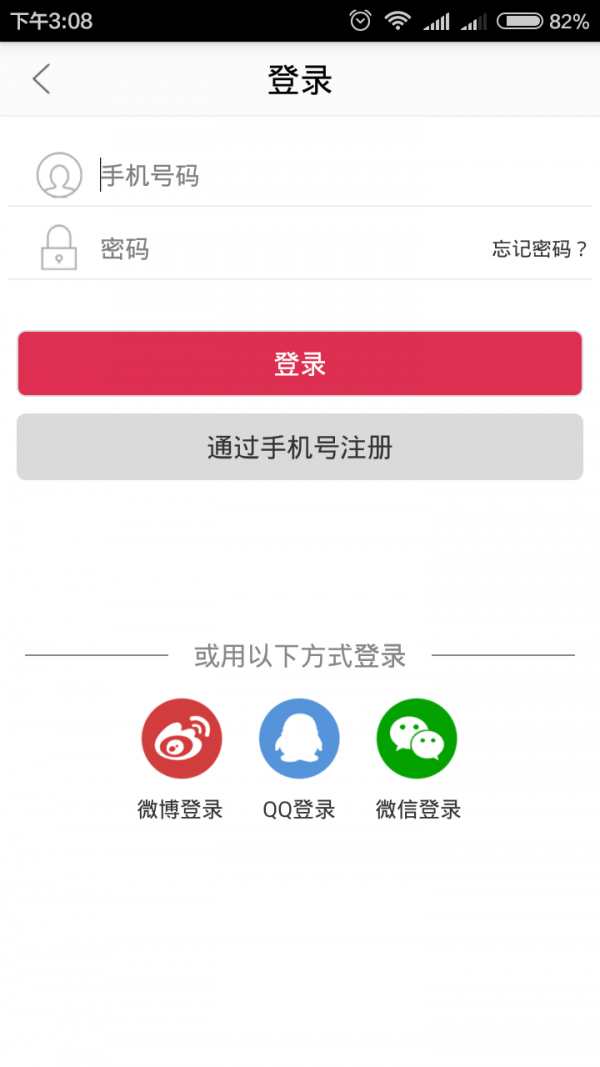Image resolution: width=600 pixels, height=1067 pixels.
Task: Open the 忘记密码？ forgot password link
Action: click(x=539, y=250)
